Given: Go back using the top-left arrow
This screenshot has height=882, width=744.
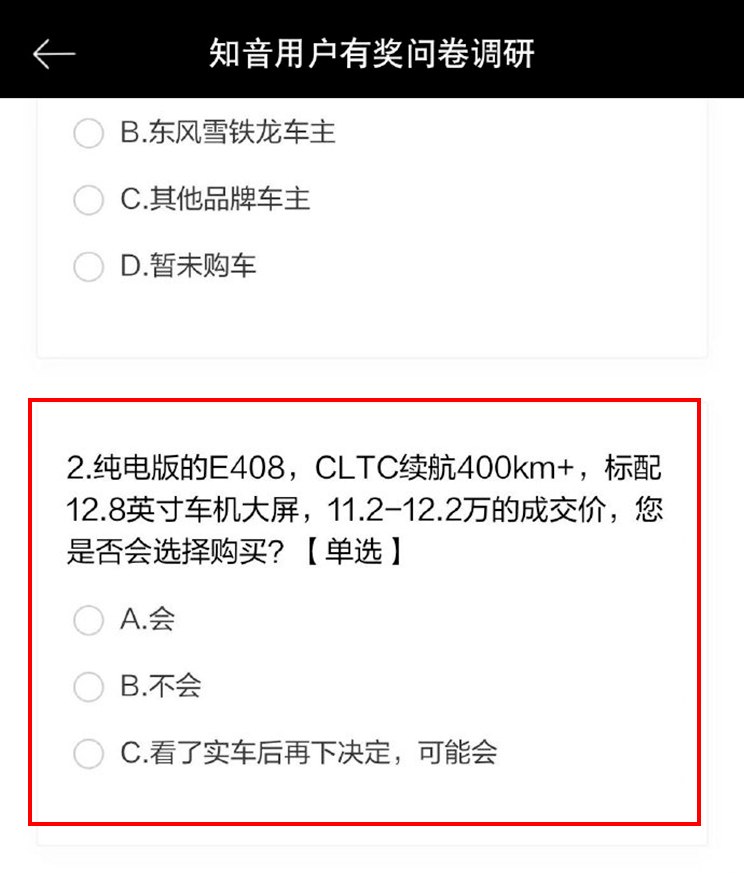Looking at the screenshot, I should pyautogui.click(x=54, y=54).
